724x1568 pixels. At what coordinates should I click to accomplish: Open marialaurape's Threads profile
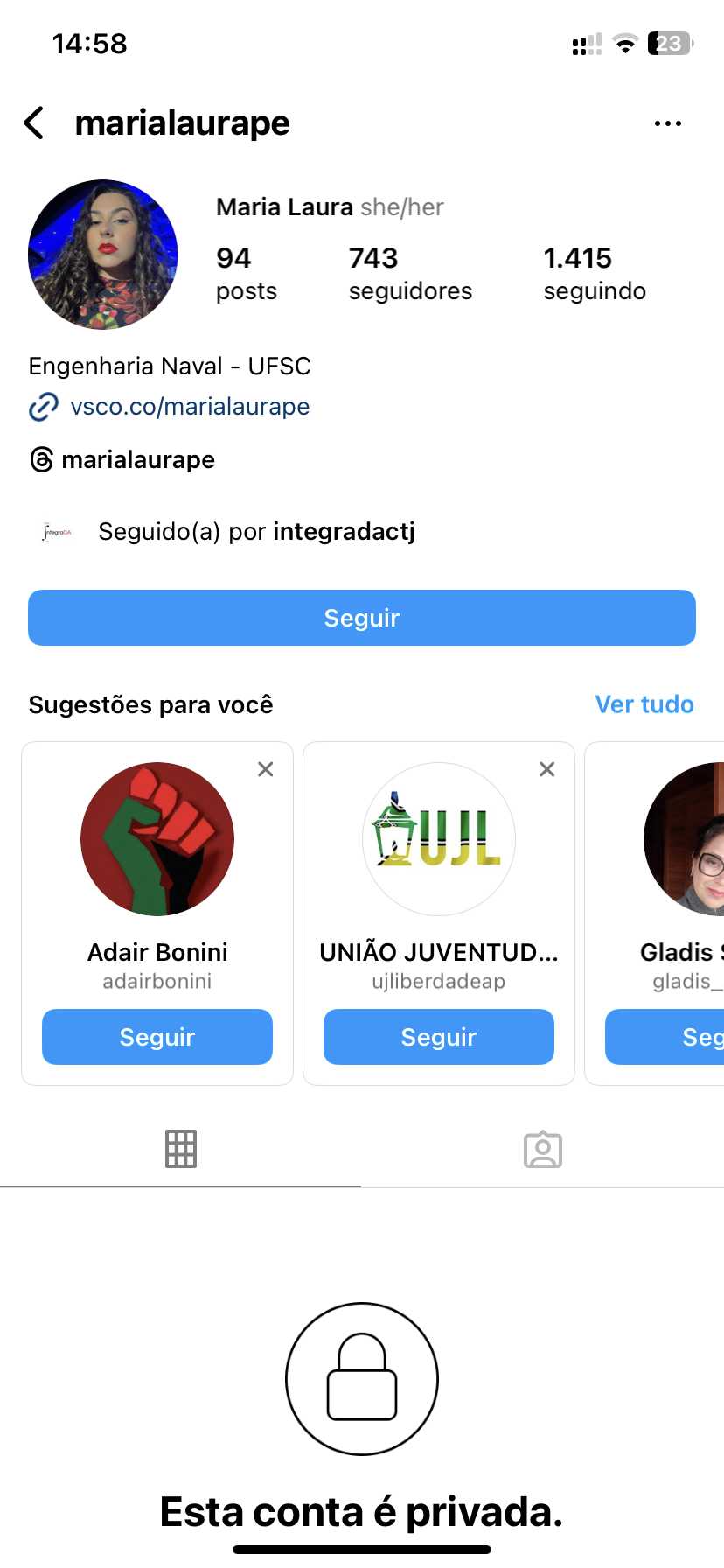(138, 459)
